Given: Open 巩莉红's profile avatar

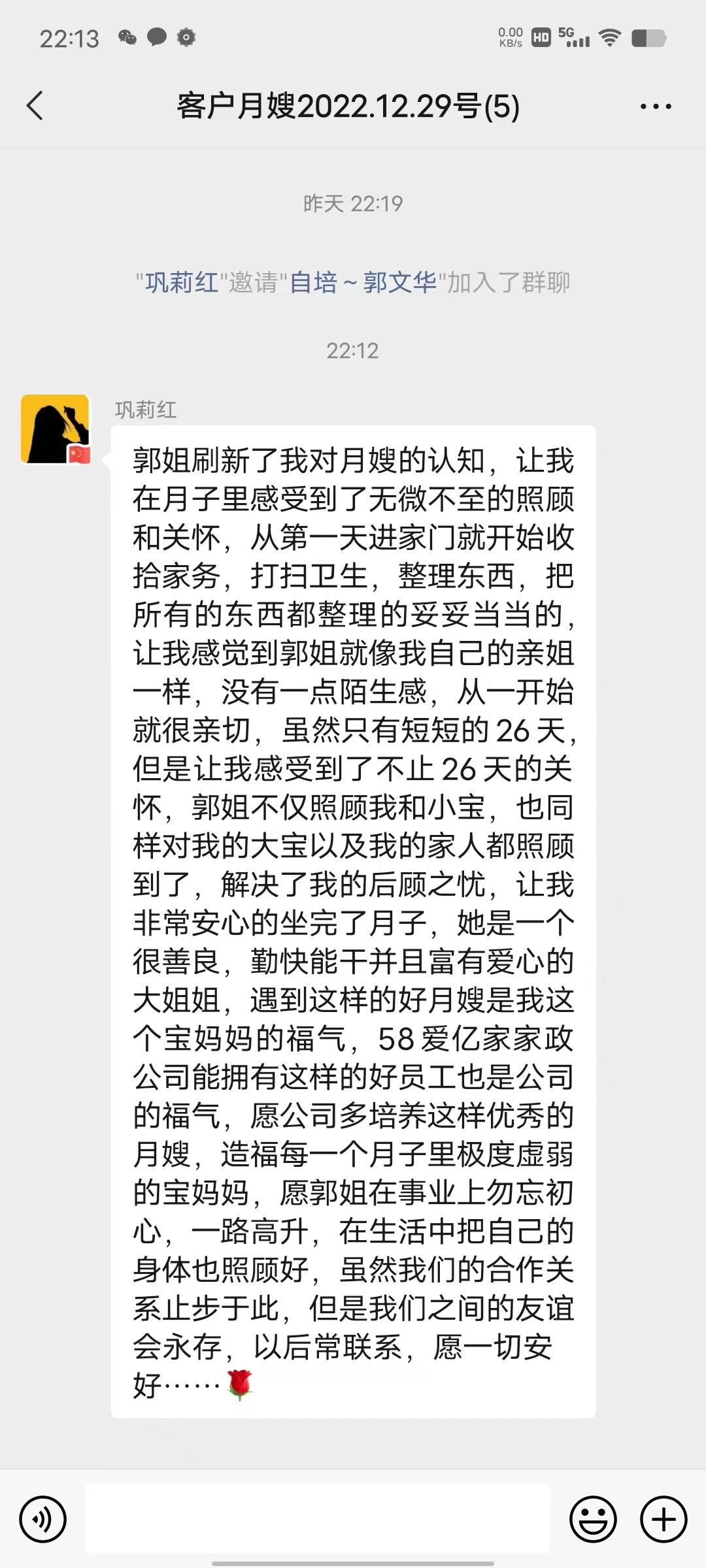Looking at the screenshot, I should 56,429.
